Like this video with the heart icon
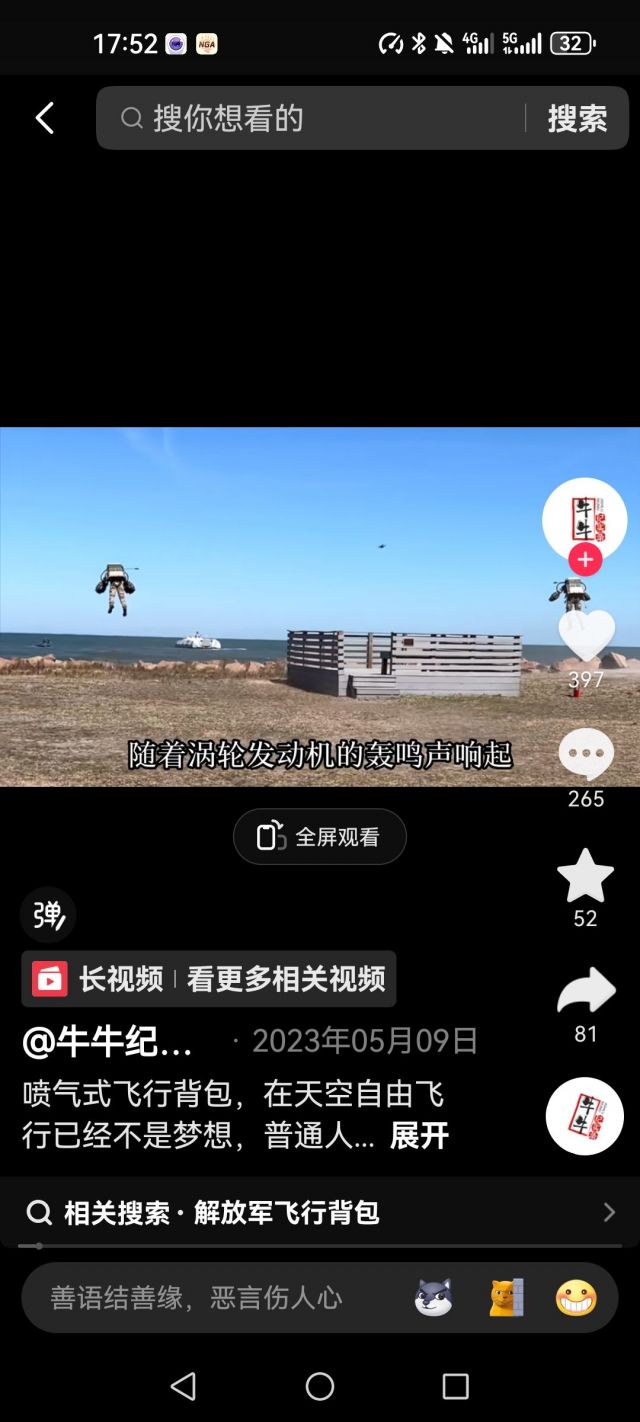The height and width of the screenshot is (1422, 640). [x=586, y=636]
